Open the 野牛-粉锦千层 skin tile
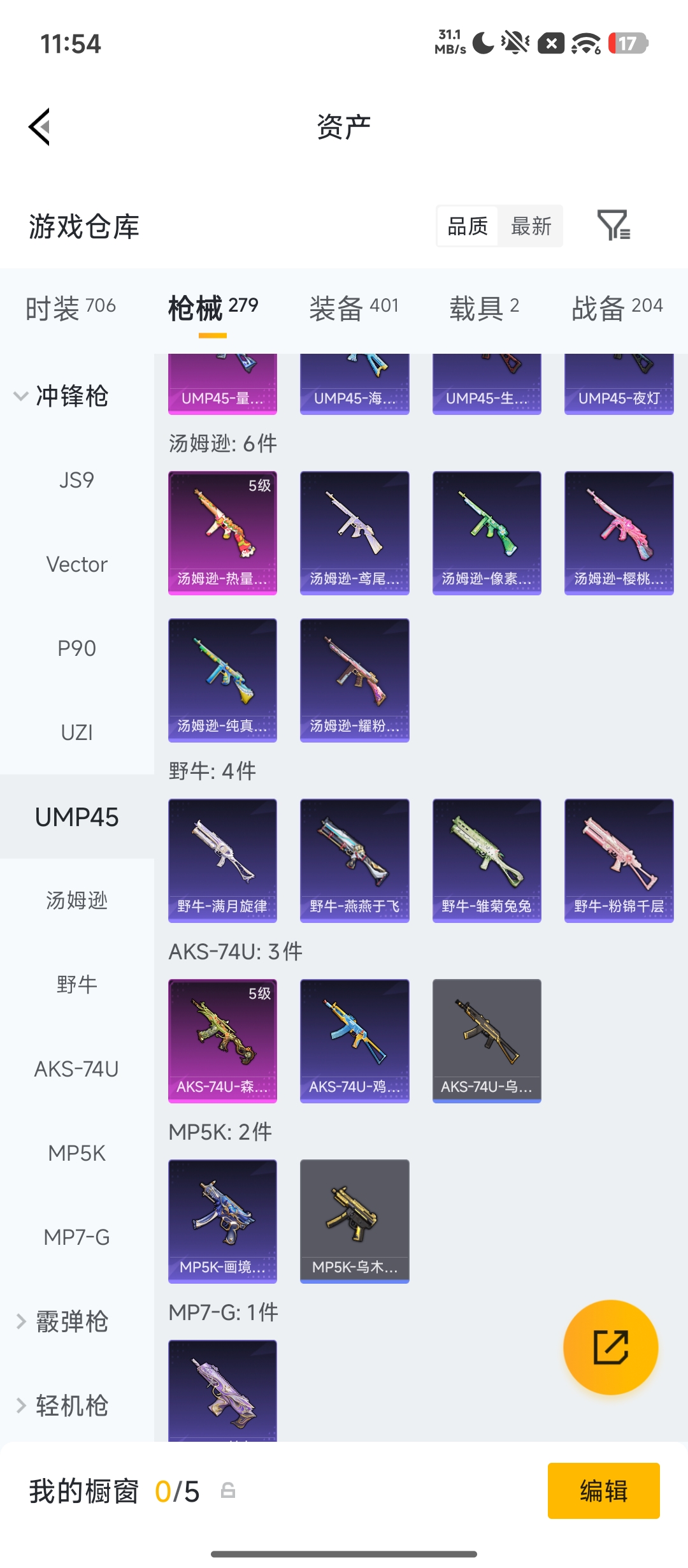This screenshot has width=688, height=1568. pos(619,860)
